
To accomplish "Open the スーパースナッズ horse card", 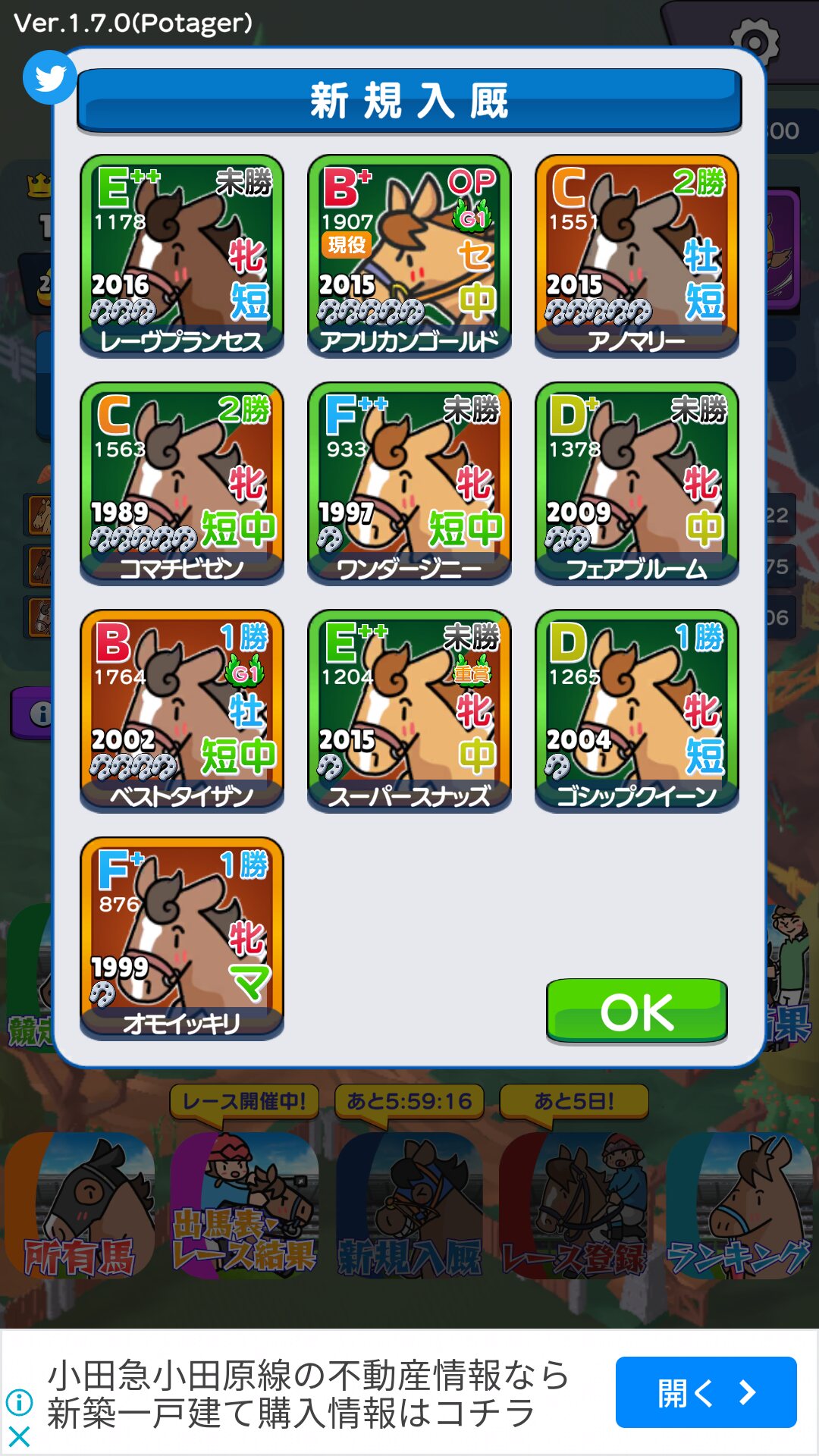I will [409, 711].
